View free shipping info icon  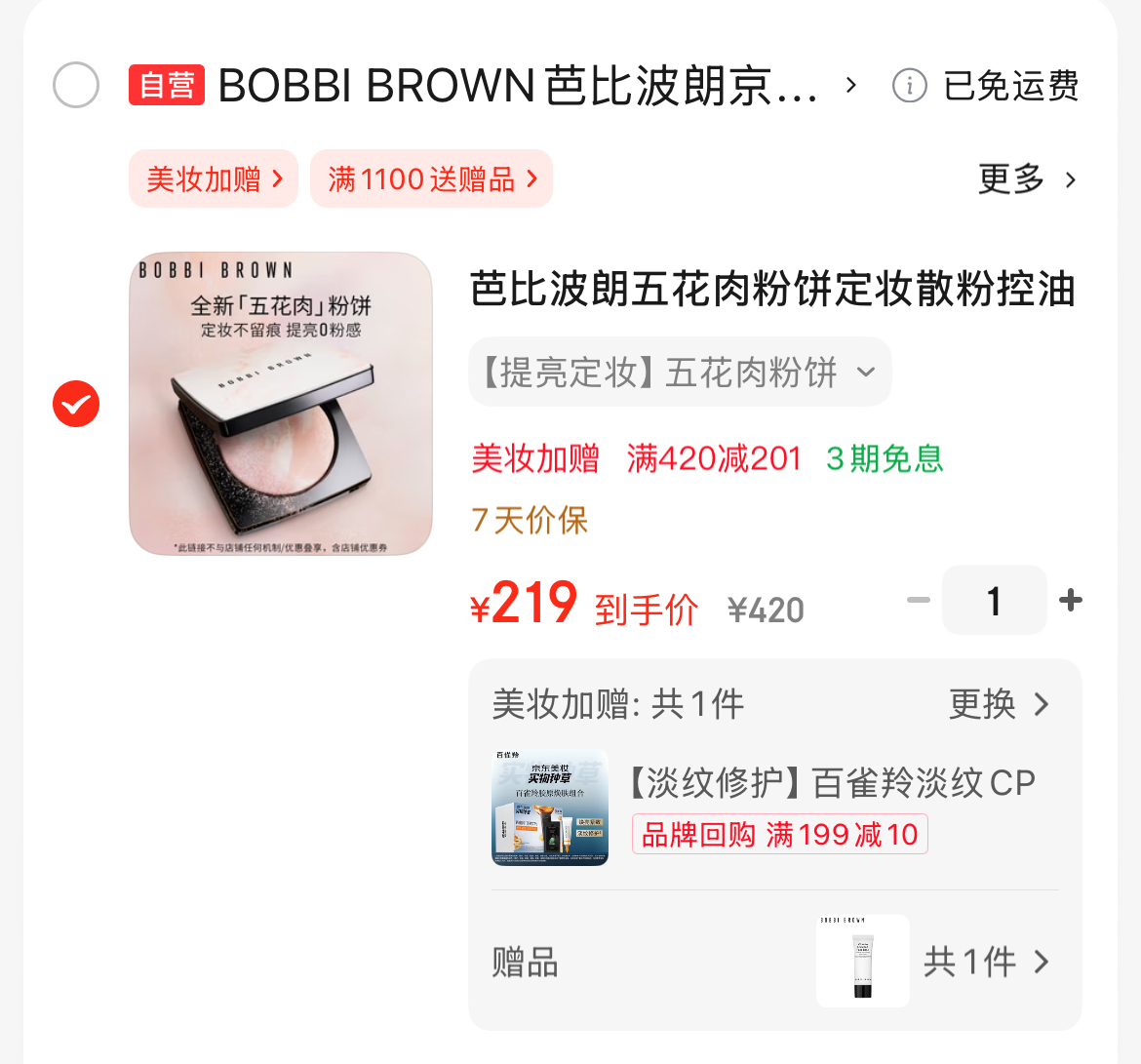click(x=909, y=86)
